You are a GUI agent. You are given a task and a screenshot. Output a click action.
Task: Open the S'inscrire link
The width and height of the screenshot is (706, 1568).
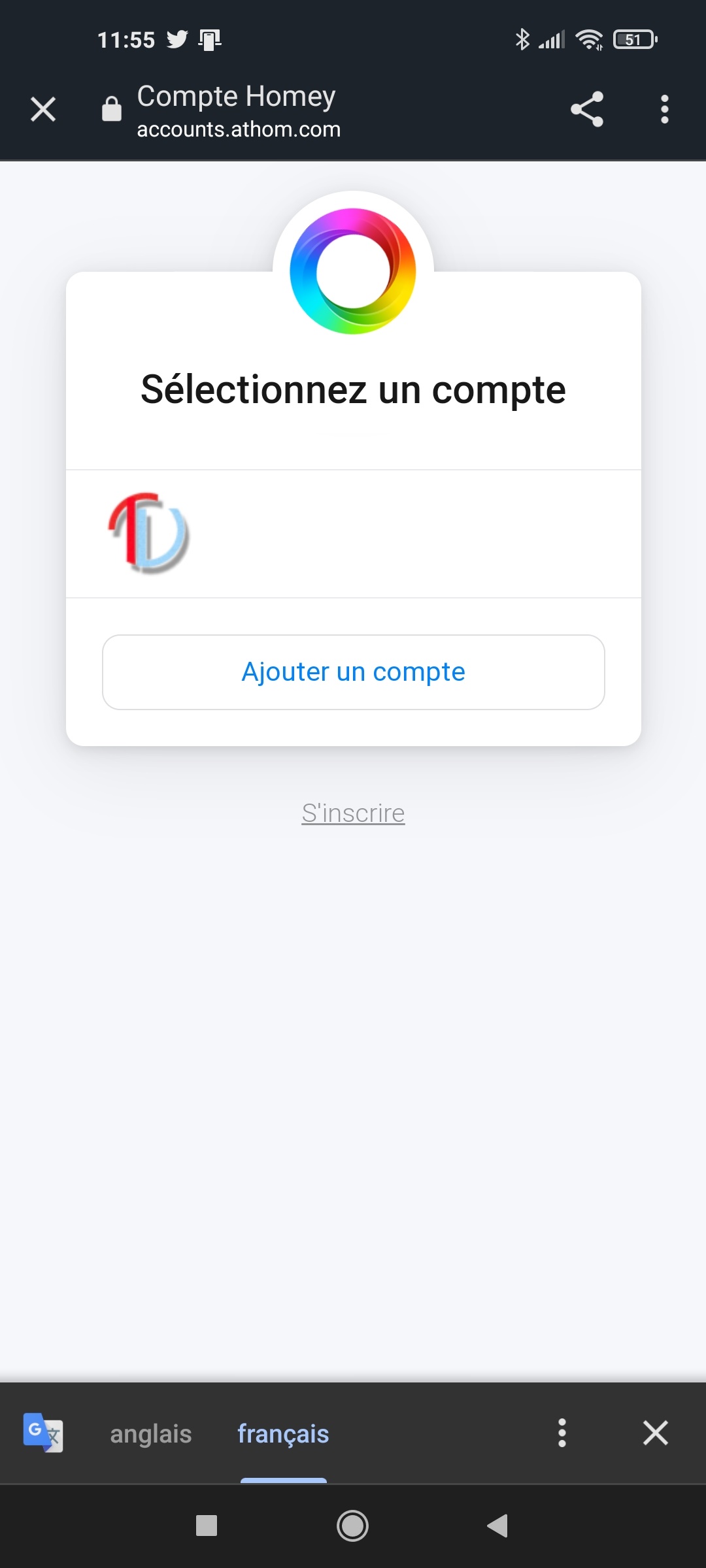pos(353,813)
